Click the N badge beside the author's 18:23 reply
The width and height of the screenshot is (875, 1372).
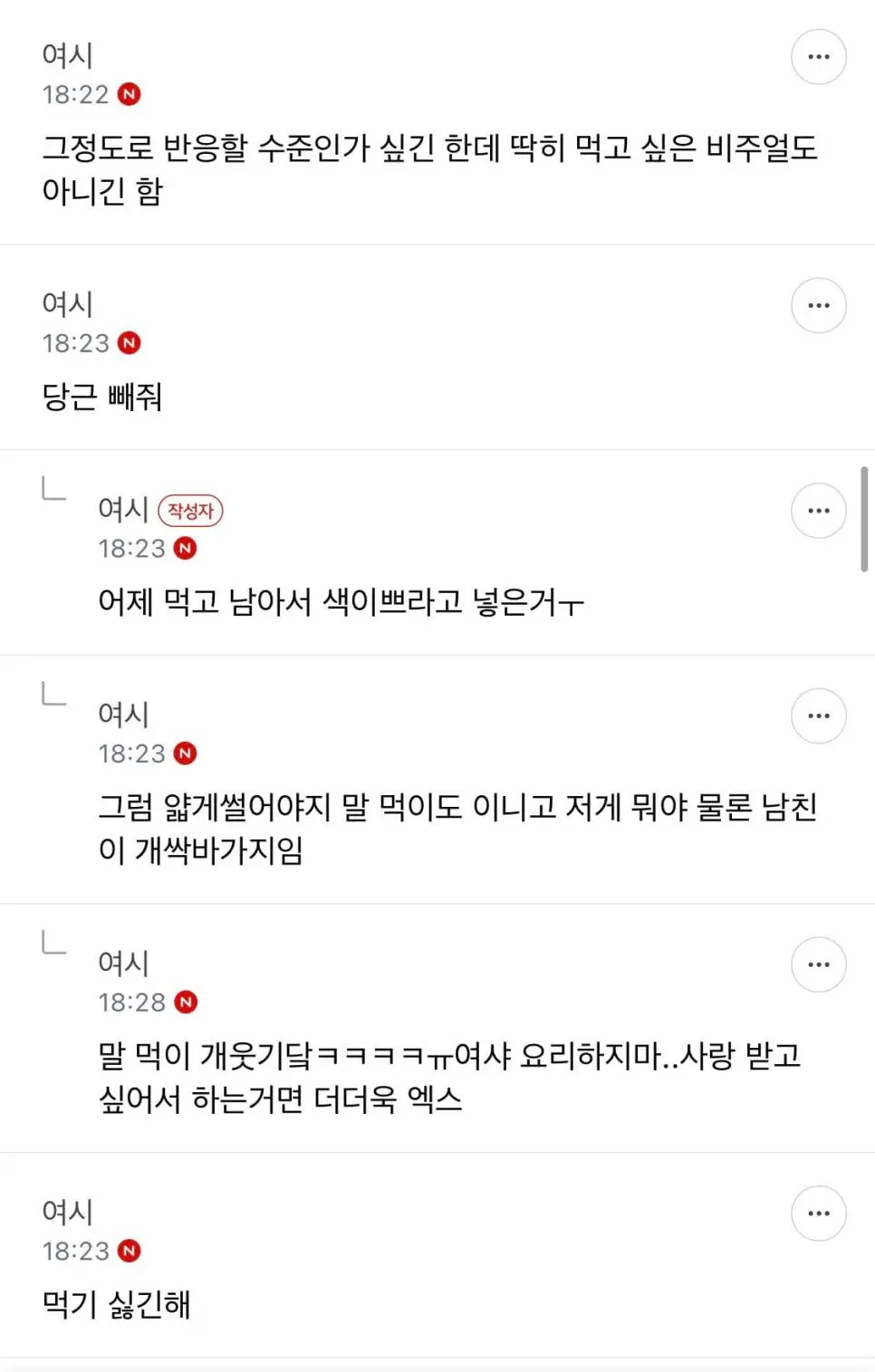click(187, 548)
